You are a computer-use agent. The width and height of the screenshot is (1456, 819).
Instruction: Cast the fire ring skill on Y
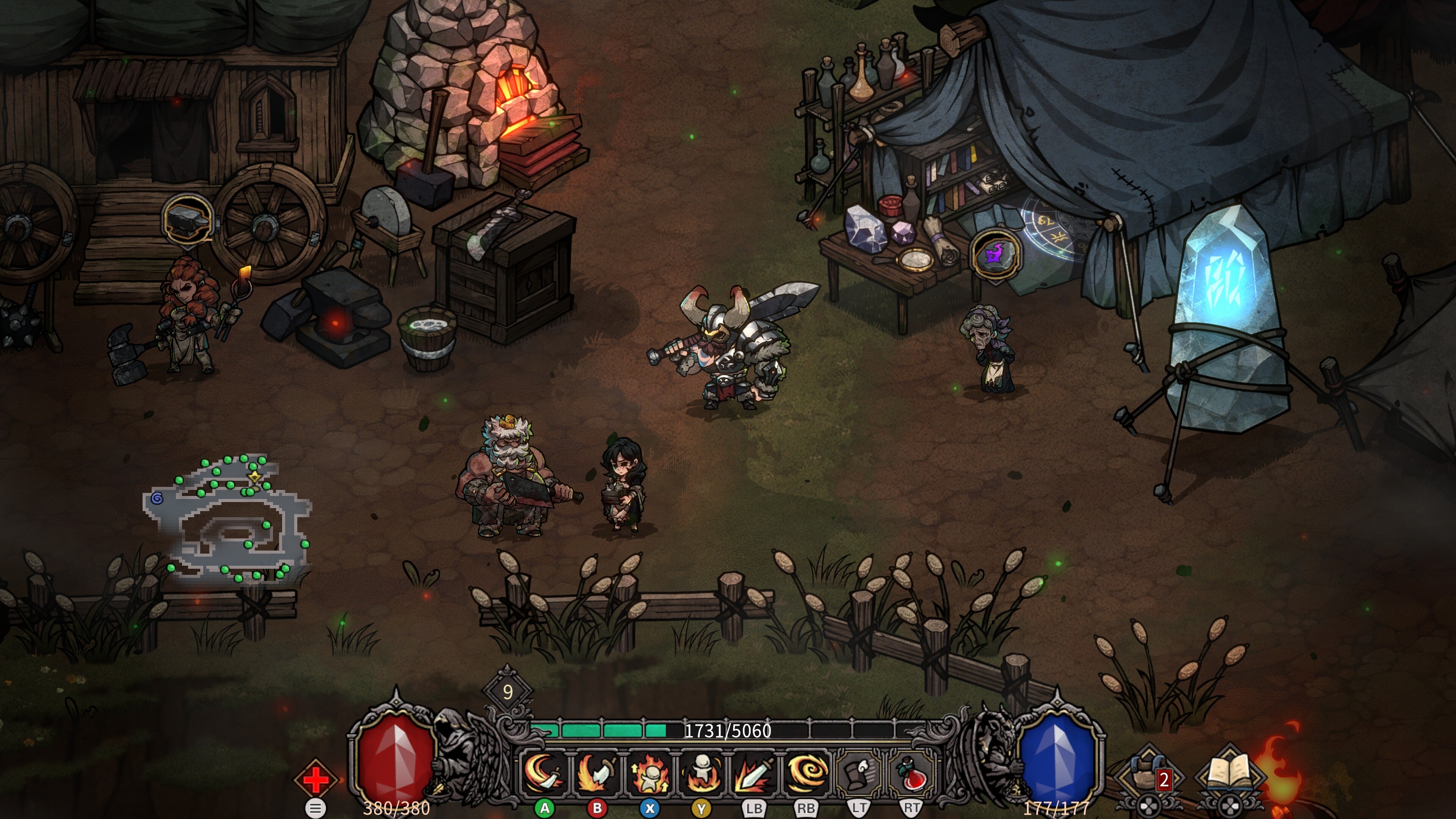[701, 773]
